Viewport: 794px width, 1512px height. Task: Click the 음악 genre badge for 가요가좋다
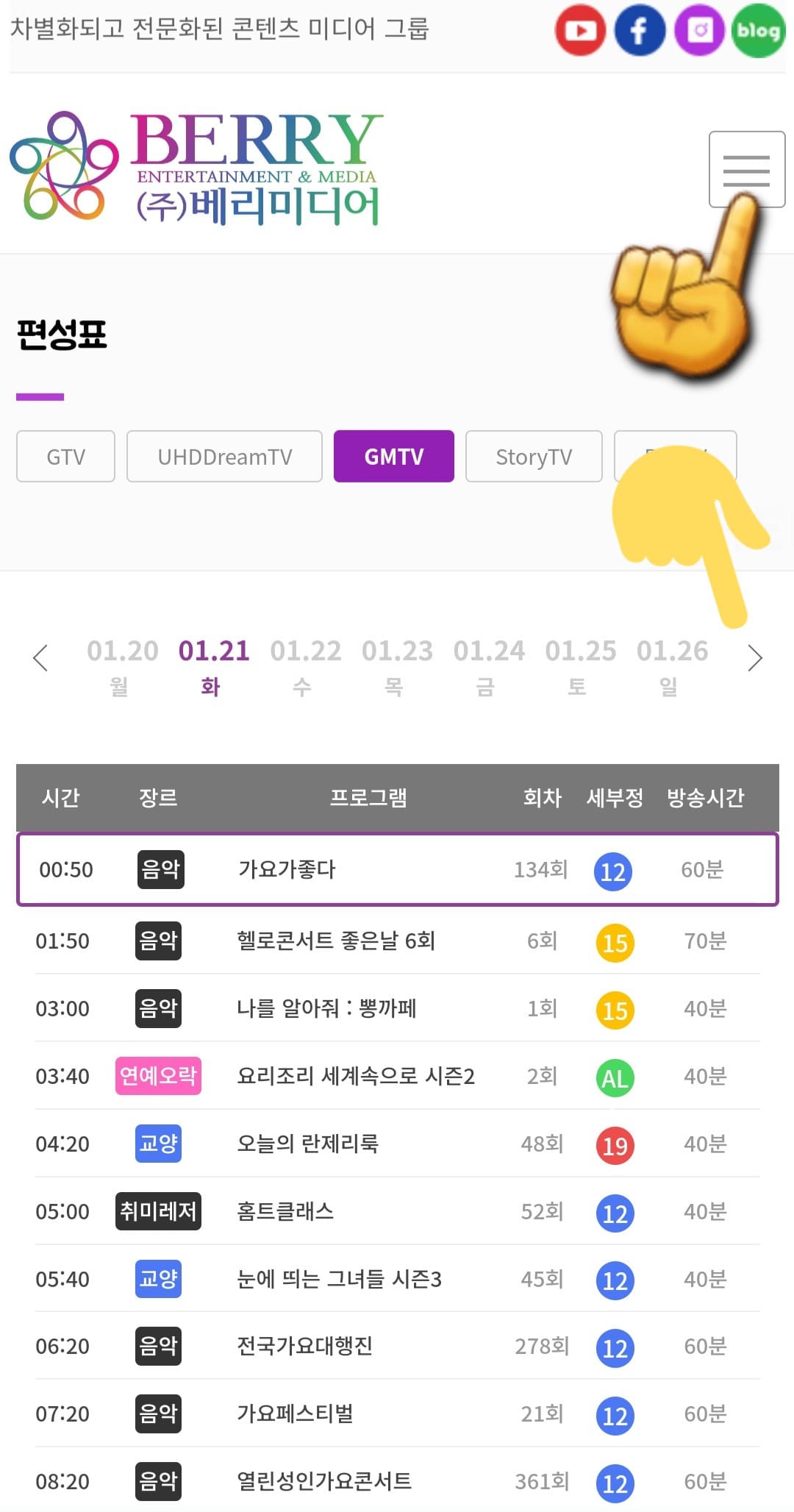(x=160, y=869)
